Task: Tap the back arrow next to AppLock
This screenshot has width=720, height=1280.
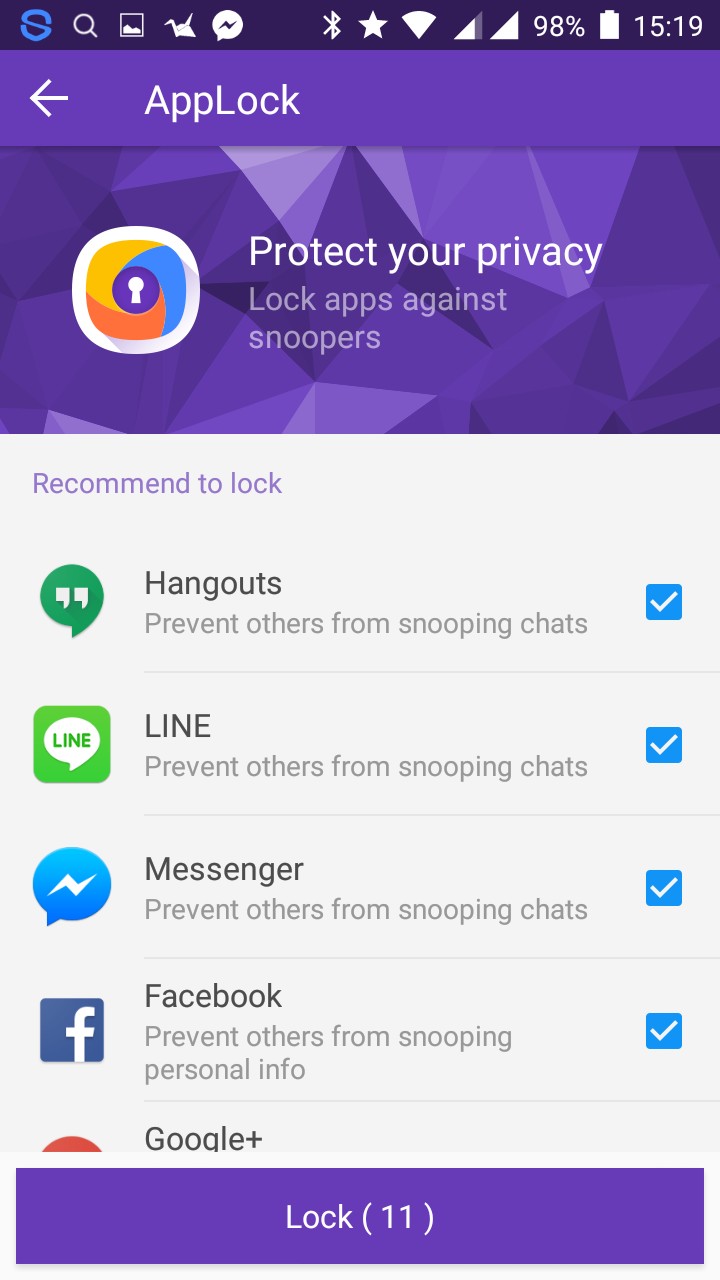Action: coord(47,98)
